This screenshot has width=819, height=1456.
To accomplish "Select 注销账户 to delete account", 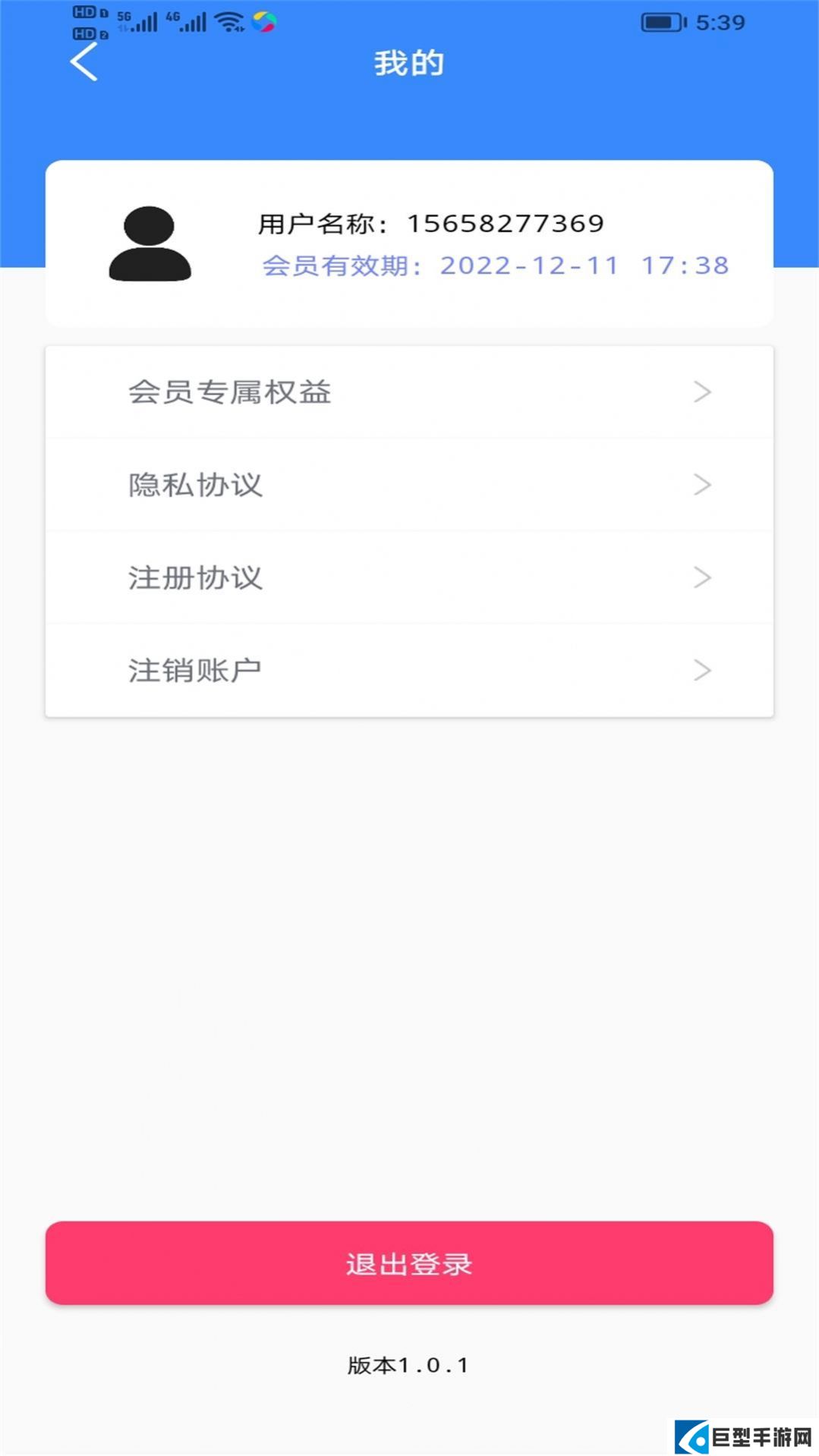I will [409, 671].
